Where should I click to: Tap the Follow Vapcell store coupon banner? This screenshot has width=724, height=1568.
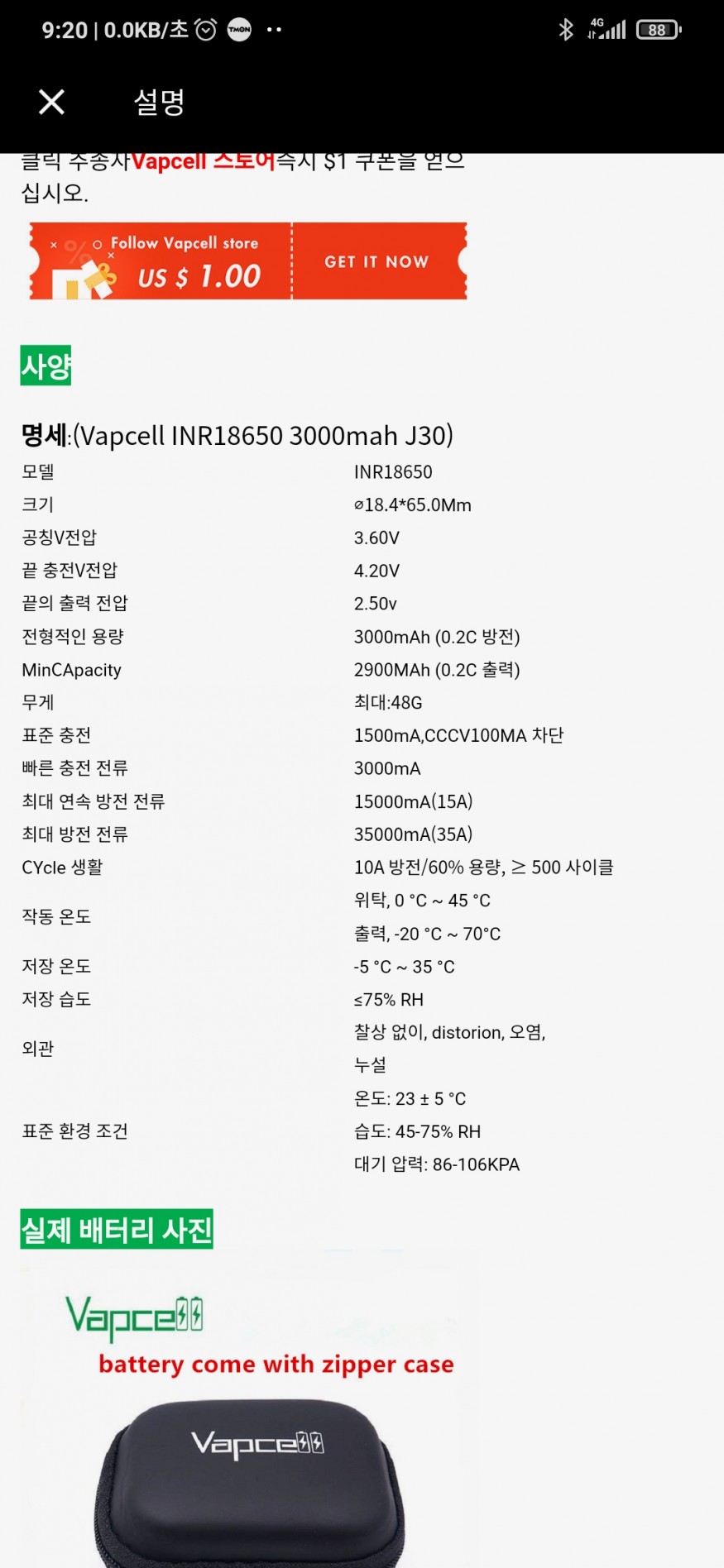pyautogui.click(x=248, y=261)
